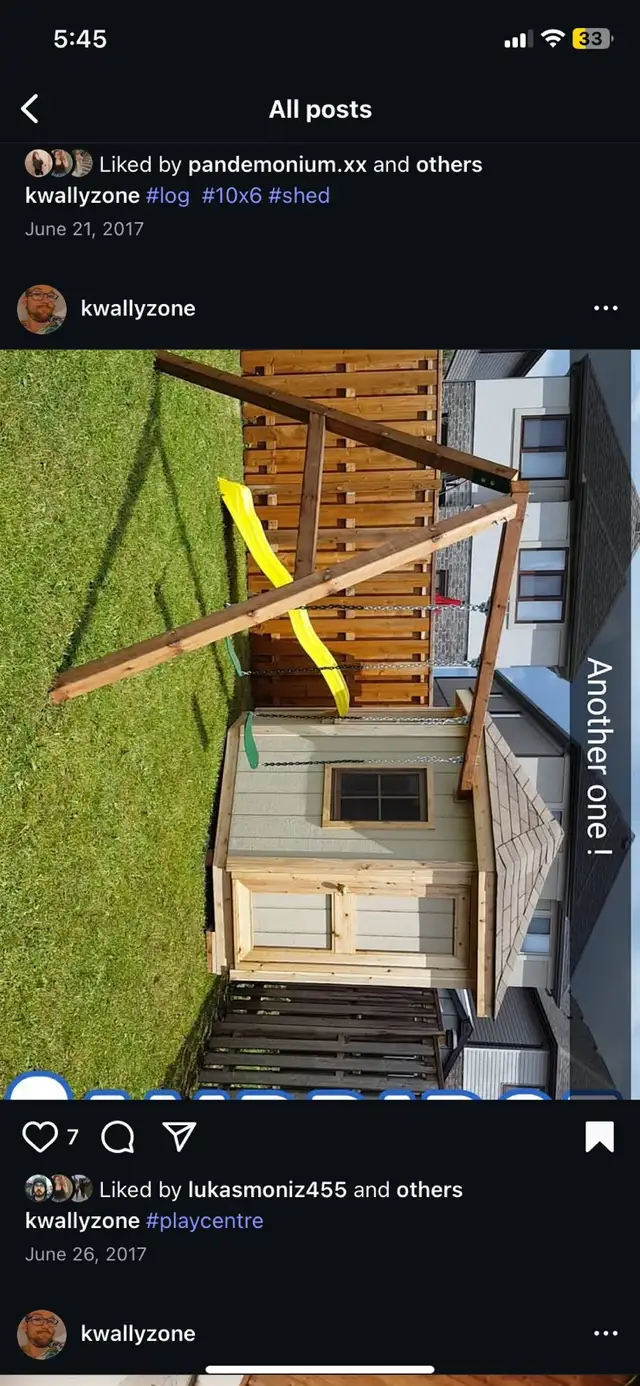Viewport: 640px width, 1386px height.
Task: Open the #10x6 hashtag
Action: (232, 195)
